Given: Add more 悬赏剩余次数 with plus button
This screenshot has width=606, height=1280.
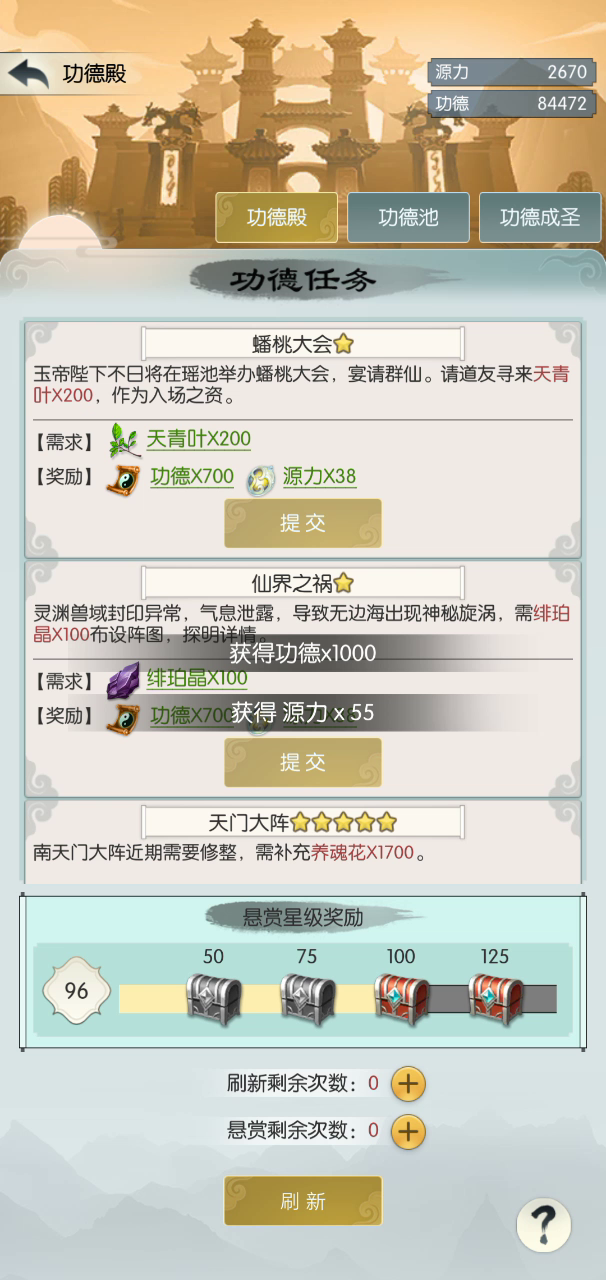Looking at the screenshot, I should click(x=408, y=1131).
